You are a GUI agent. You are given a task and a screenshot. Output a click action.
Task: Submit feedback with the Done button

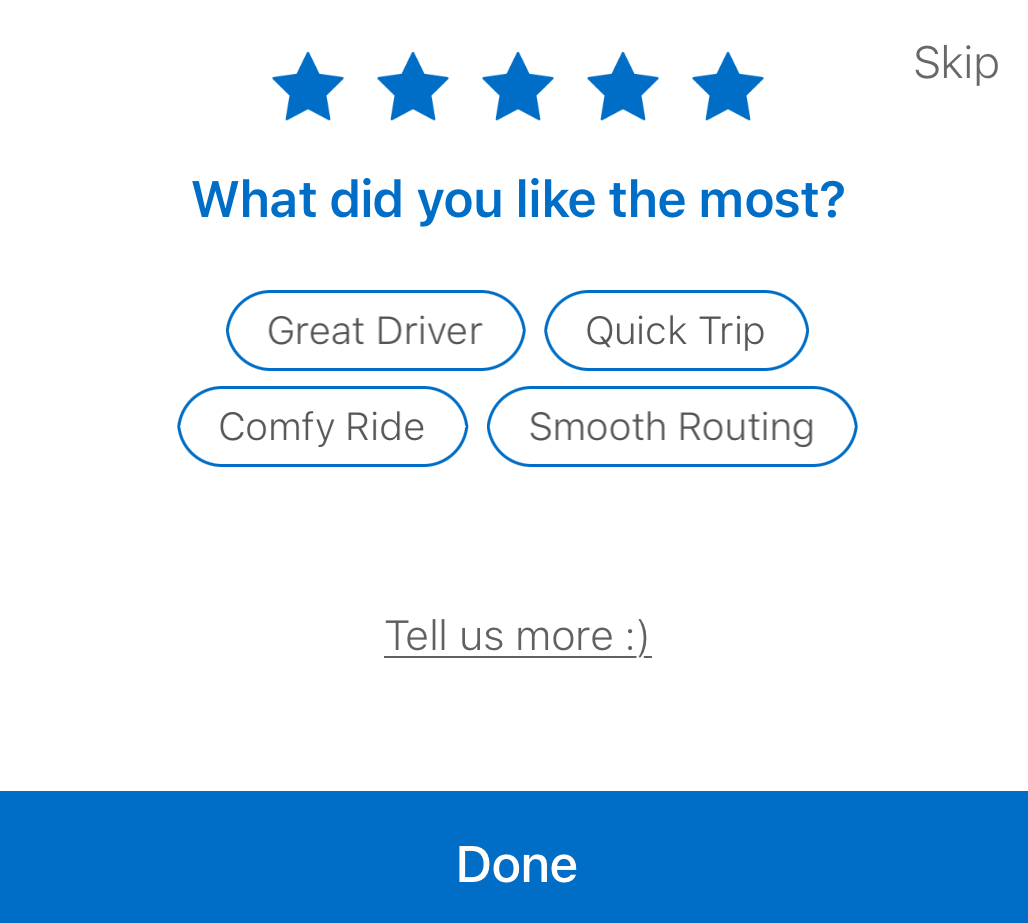tap(514, 864)
